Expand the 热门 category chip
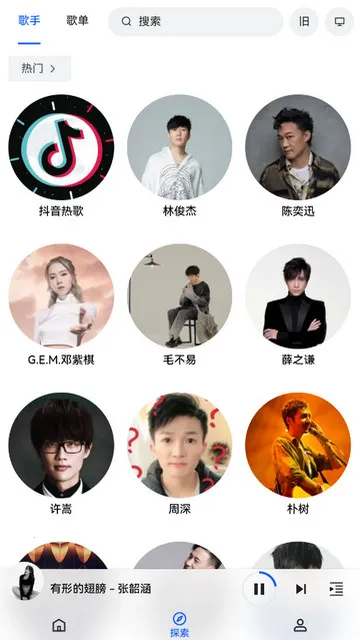Image resolution: width=360 pixels, height=640 pixels. 40,69
